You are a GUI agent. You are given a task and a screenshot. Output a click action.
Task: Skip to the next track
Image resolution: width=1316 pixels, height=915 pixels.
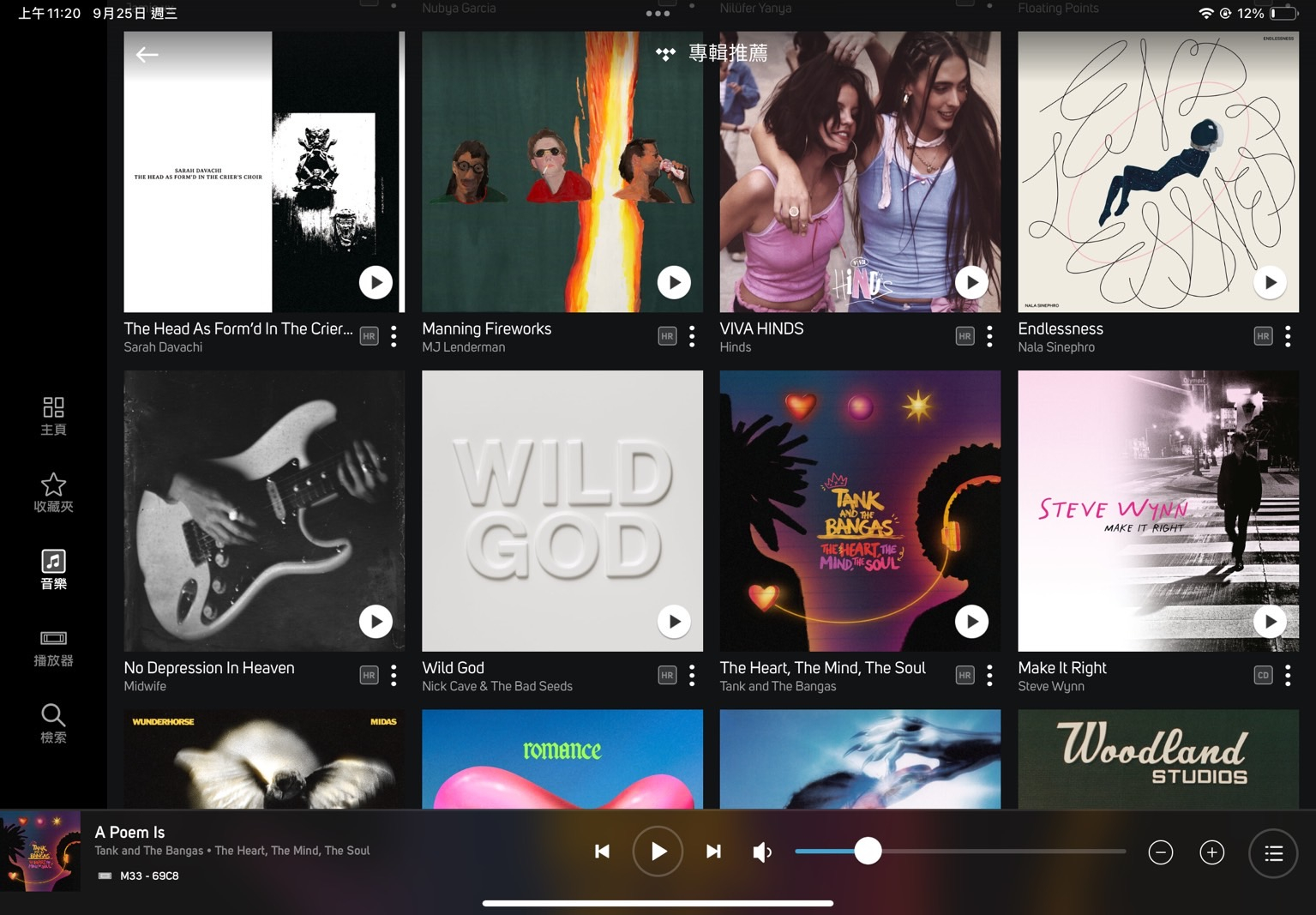click(713, 852)
